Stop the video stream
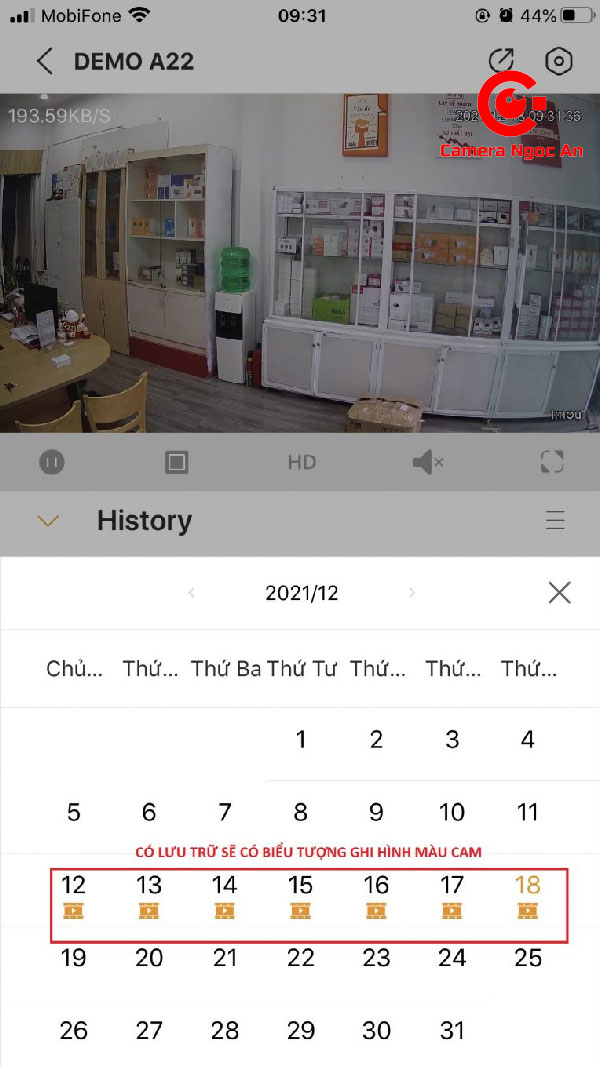 point(177,462)
